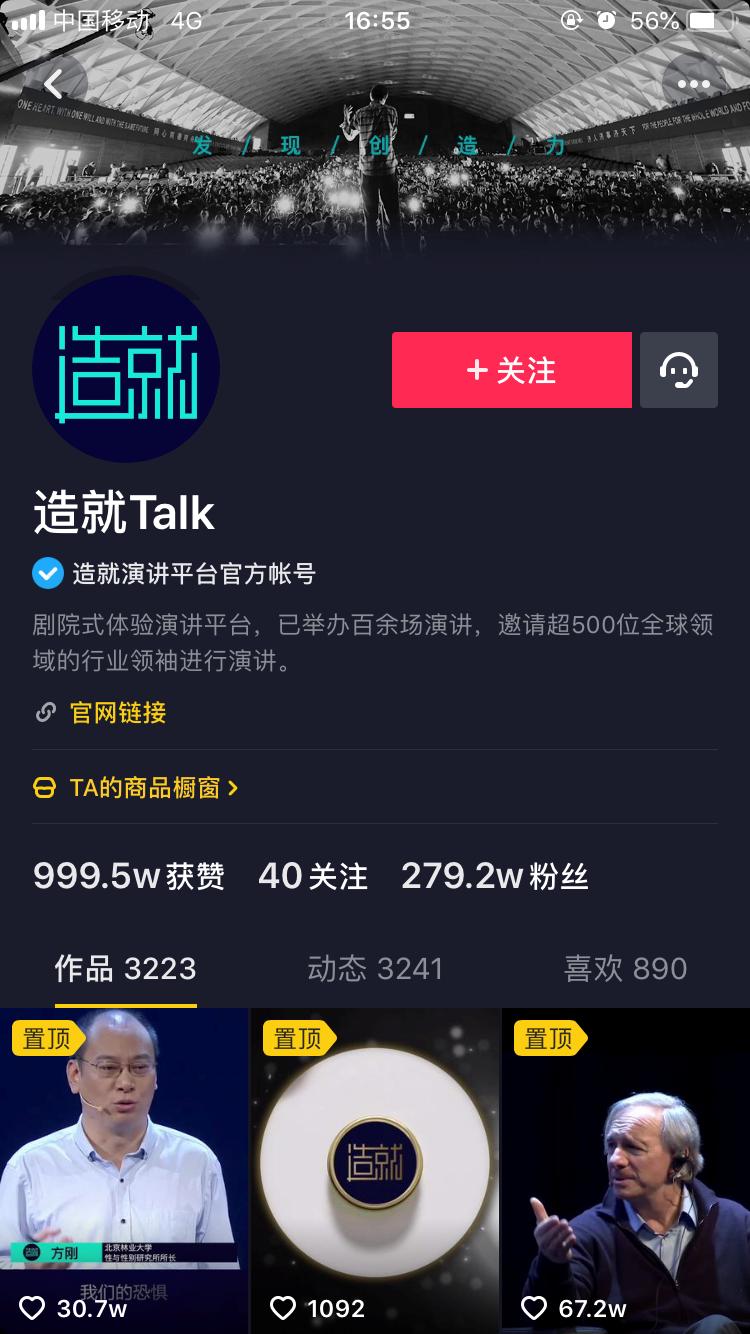Follow the account with the 关注 button
This screenshot has height=1334, width=750.
(x=511, y=370)
